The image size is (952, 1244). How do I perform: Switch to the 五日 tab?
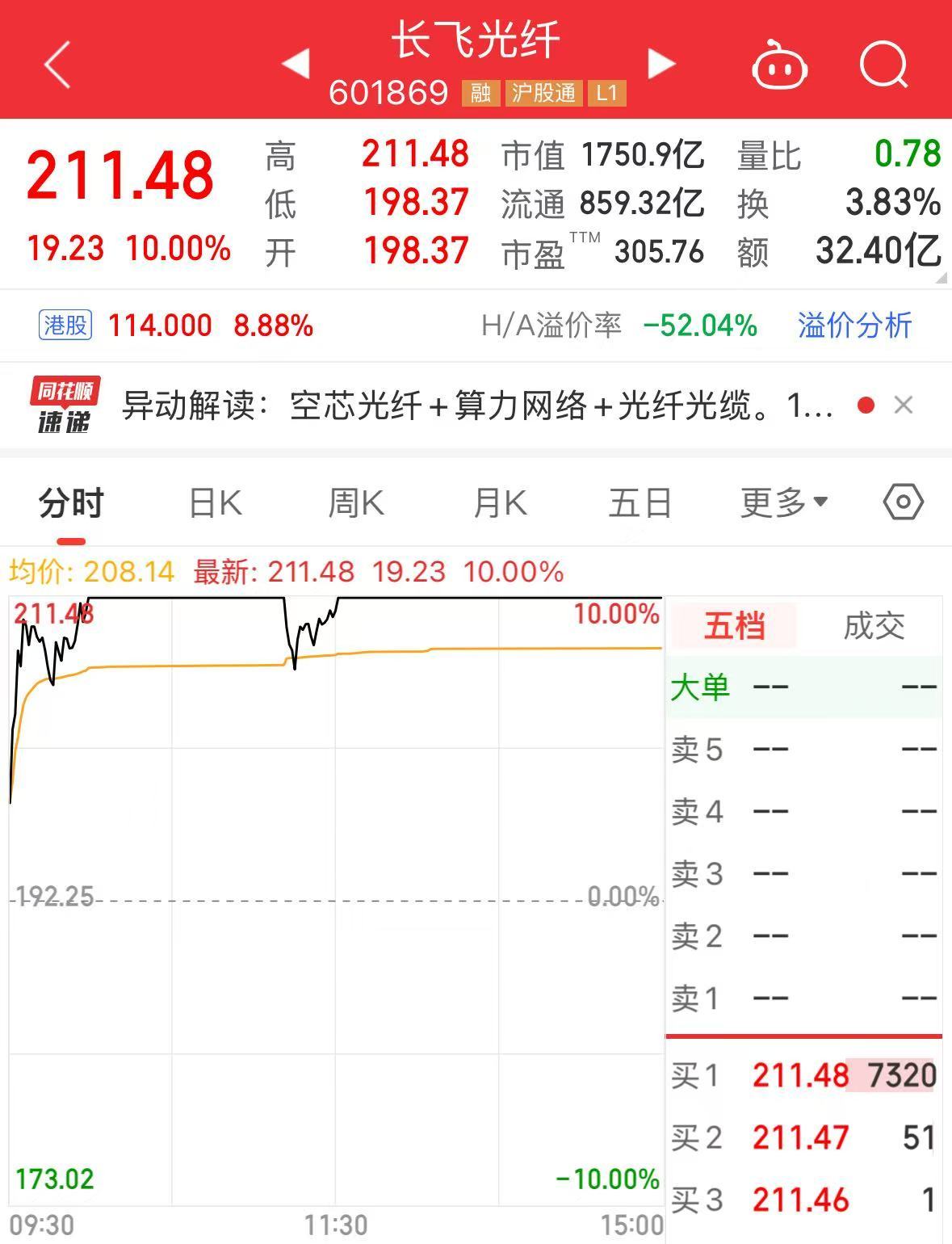tap(640, 503)
